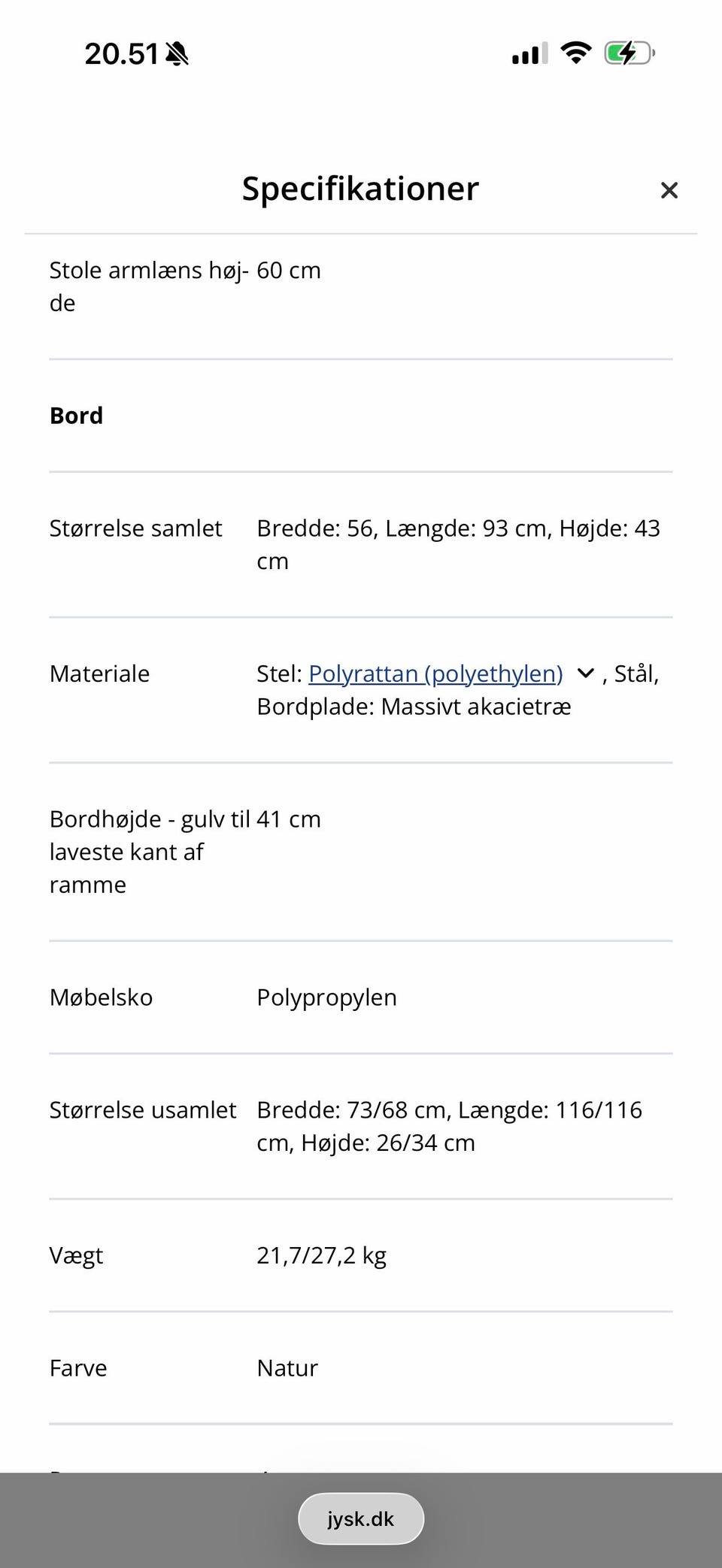Tap the charging battery icon
The height and width of the screenshot is (1568, 722).
pyautogui.click(x=629, y=53)
